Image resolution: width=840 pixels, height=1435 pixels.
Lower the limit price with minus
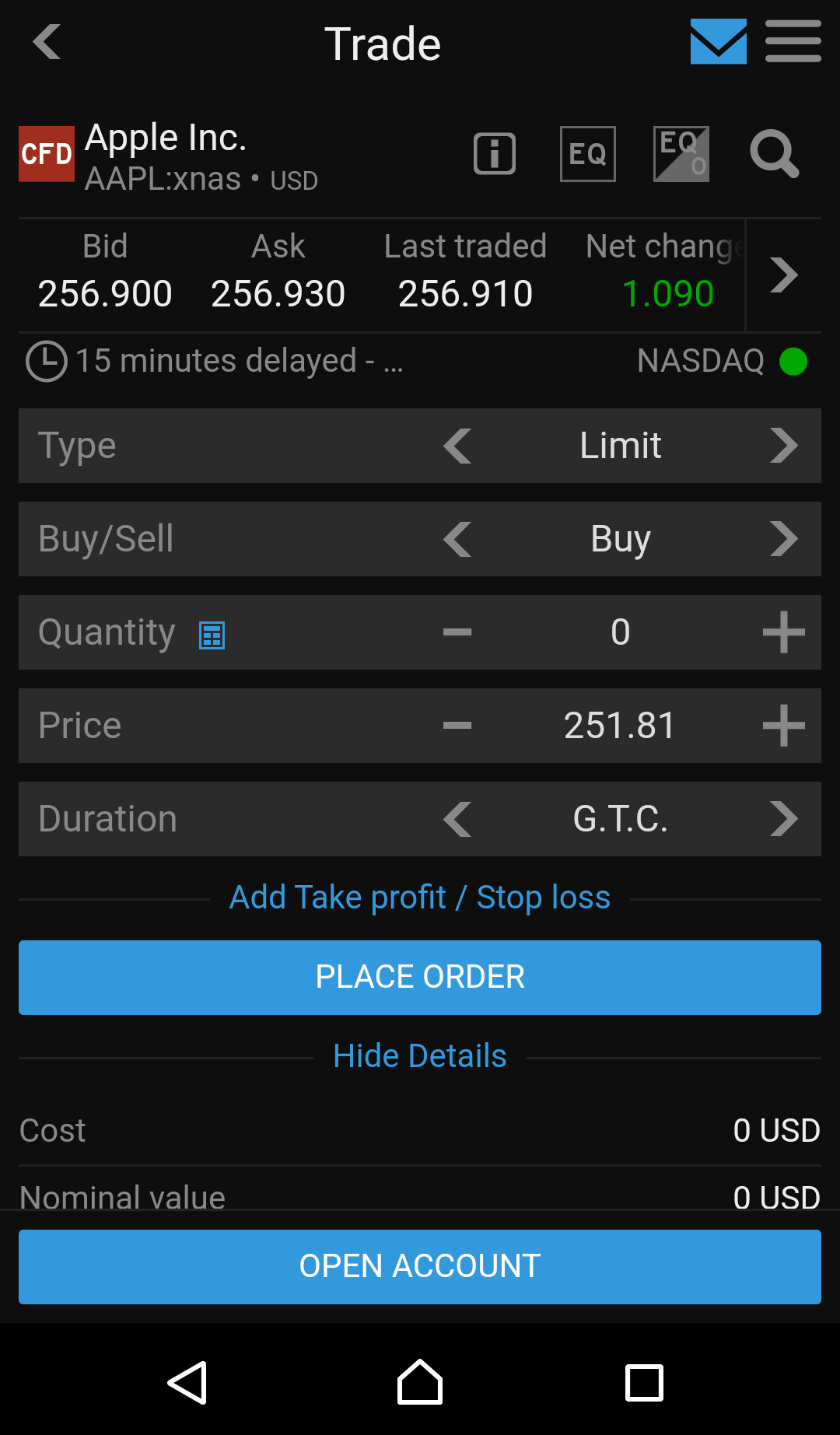click(x=457, y=726)
